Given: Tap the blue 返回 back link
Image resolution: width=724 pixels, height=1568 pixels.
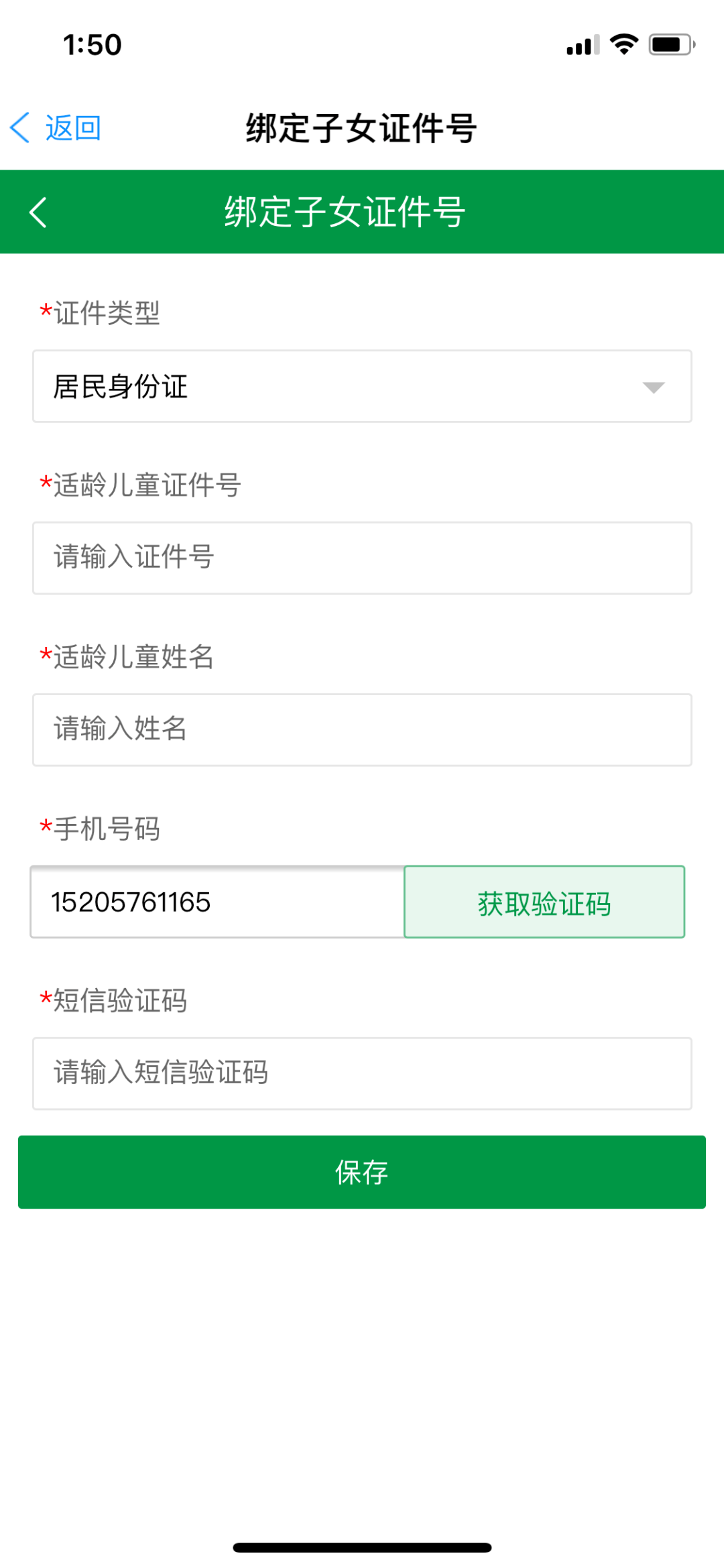Looking at the screenshot, I should 56,127.
